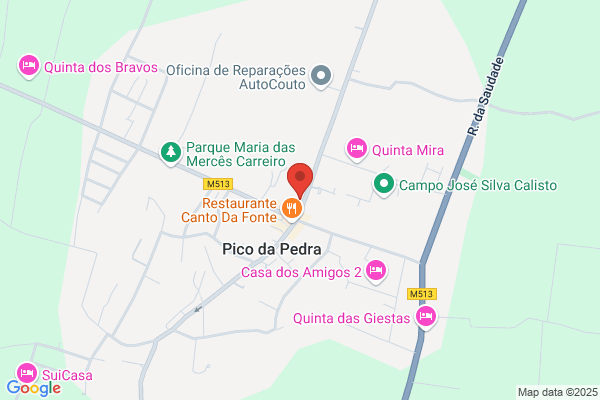Open Restaurante Canto Da Fonte marker

(x=291, y=208)
